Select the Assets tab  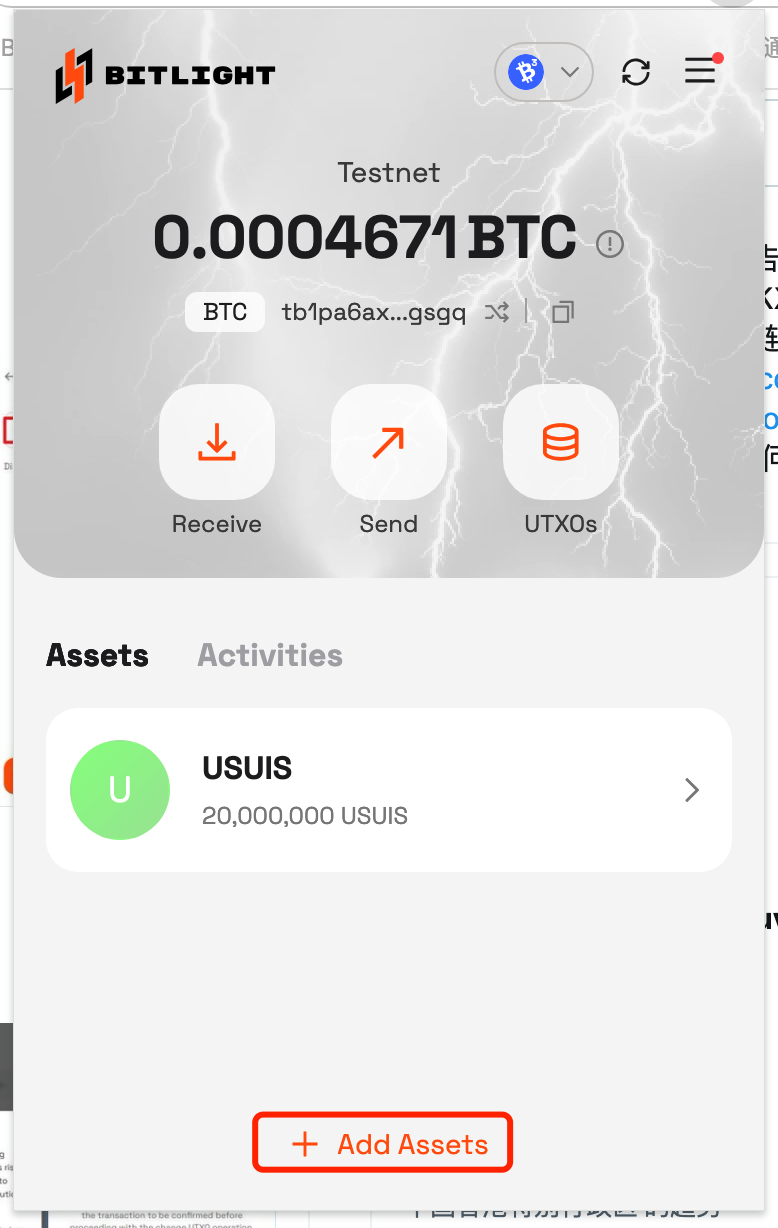(98, 655)
